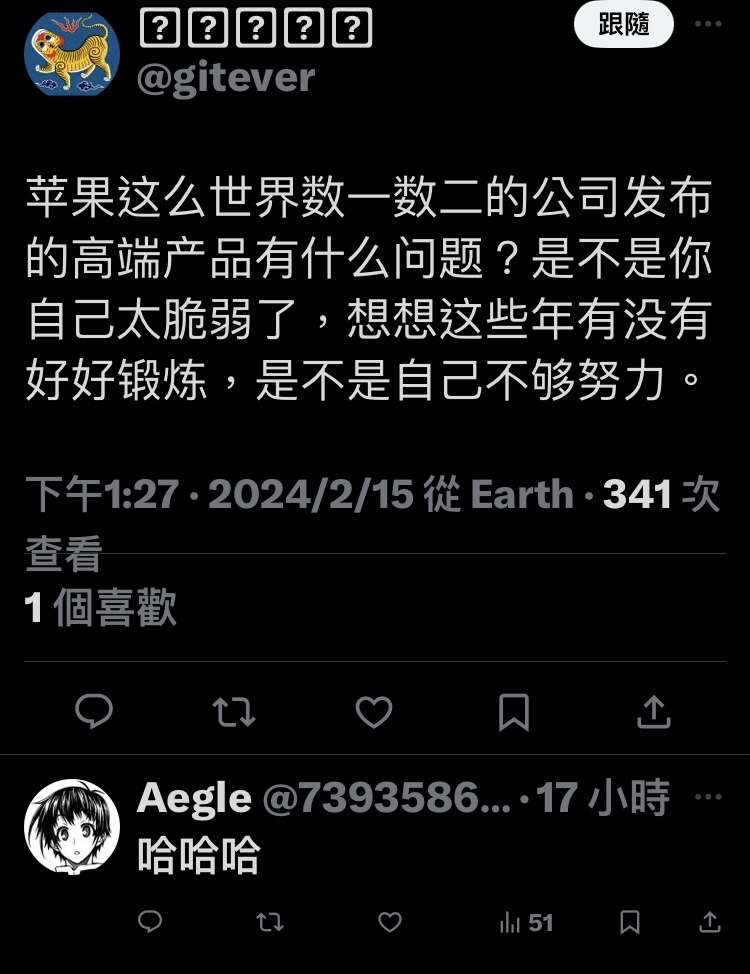Like Aegle's reply
The image size is (750, 974).
pyautogui.click(x=390, y=922)
